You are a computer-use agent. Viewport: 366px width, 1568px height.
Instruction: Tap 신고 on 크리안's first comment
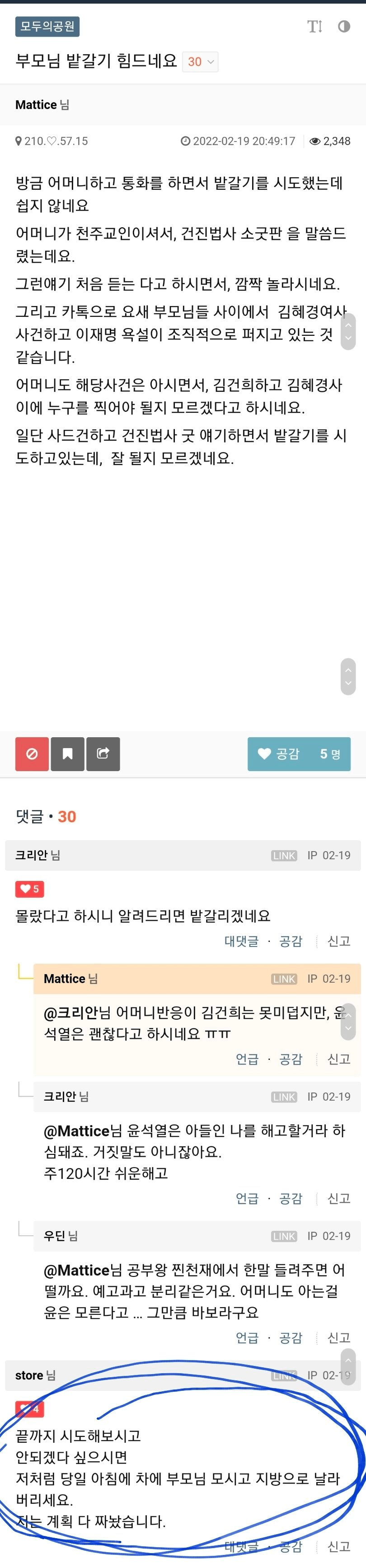pyautogui.click(x=338, y=941)
